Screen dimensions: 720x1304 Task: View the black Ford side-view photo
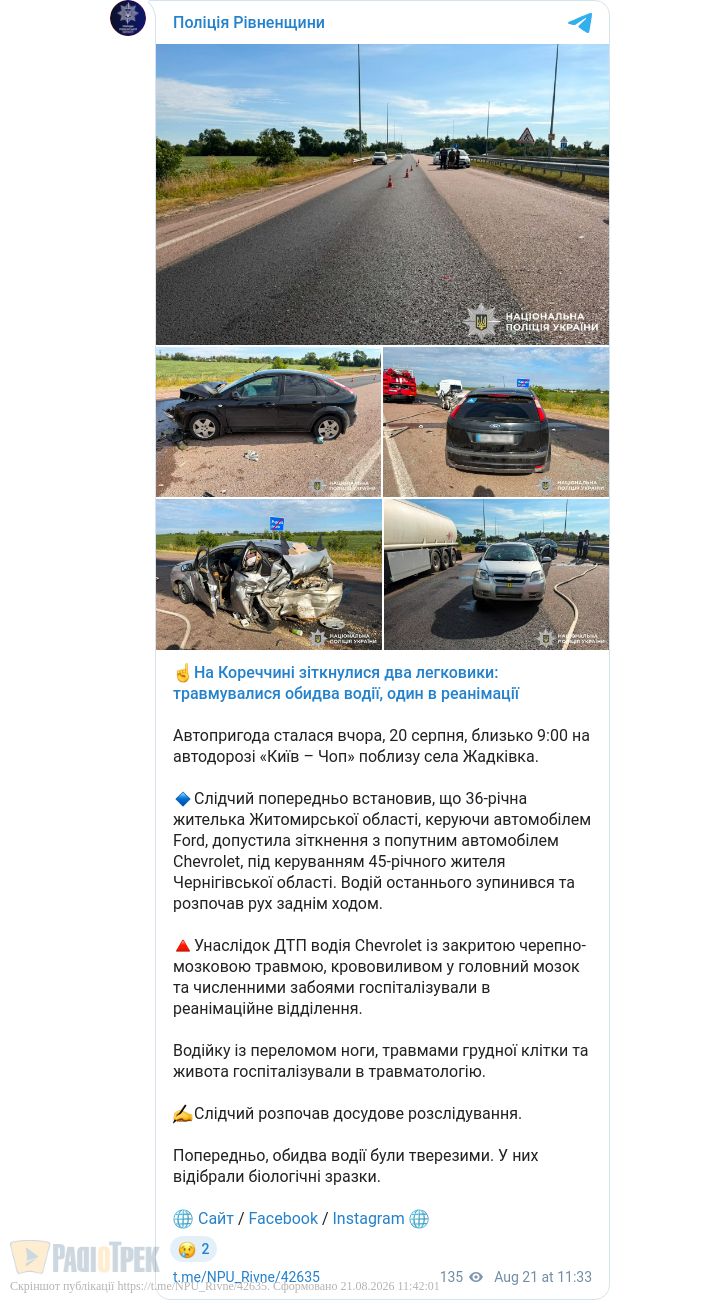click(x=268, y=422)
